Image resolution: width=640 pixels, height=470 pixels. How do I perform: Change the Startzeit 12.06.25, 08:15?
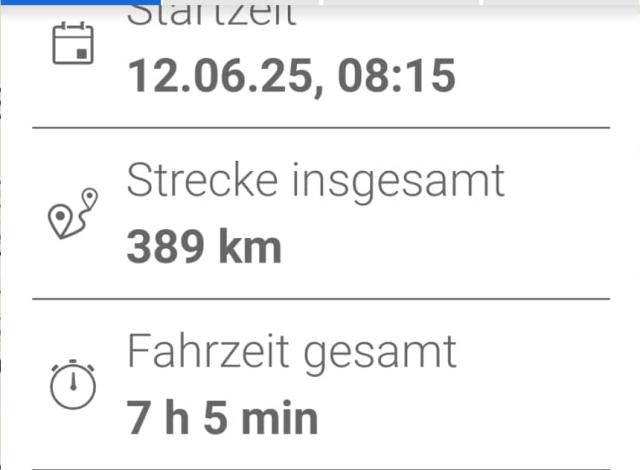tap(291, 76)
